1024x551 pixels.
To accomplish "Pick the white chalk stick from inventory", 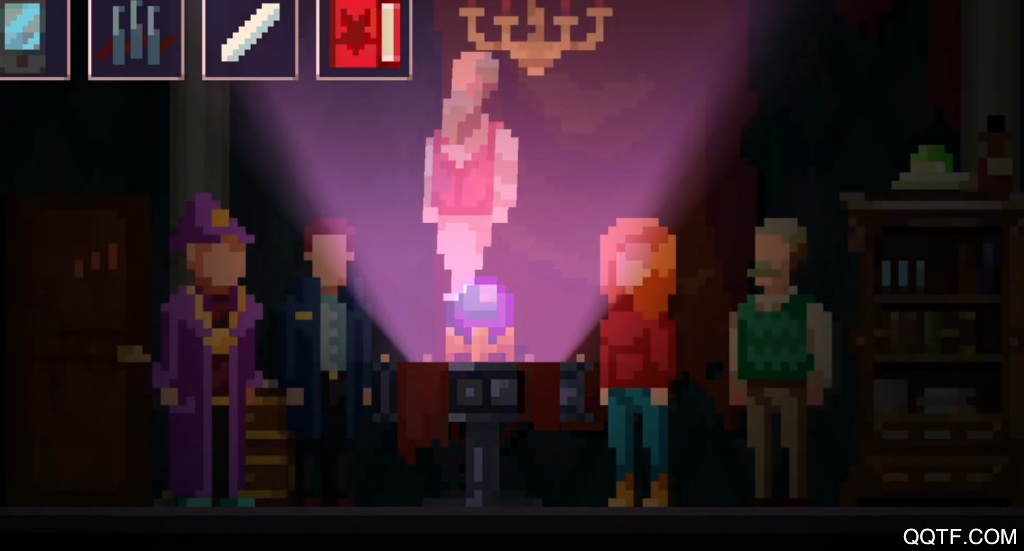I will pyautogui.click(x=249, y=36).
